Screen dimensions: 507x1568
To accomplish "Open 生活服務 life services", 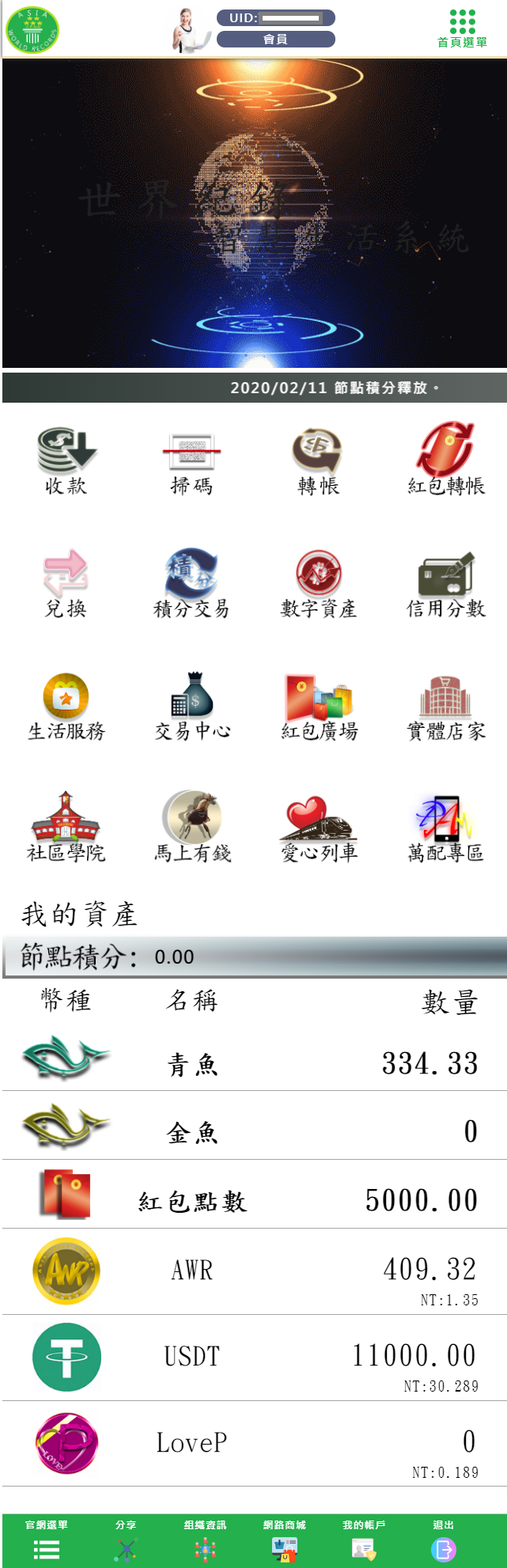I will pos(66,706).
